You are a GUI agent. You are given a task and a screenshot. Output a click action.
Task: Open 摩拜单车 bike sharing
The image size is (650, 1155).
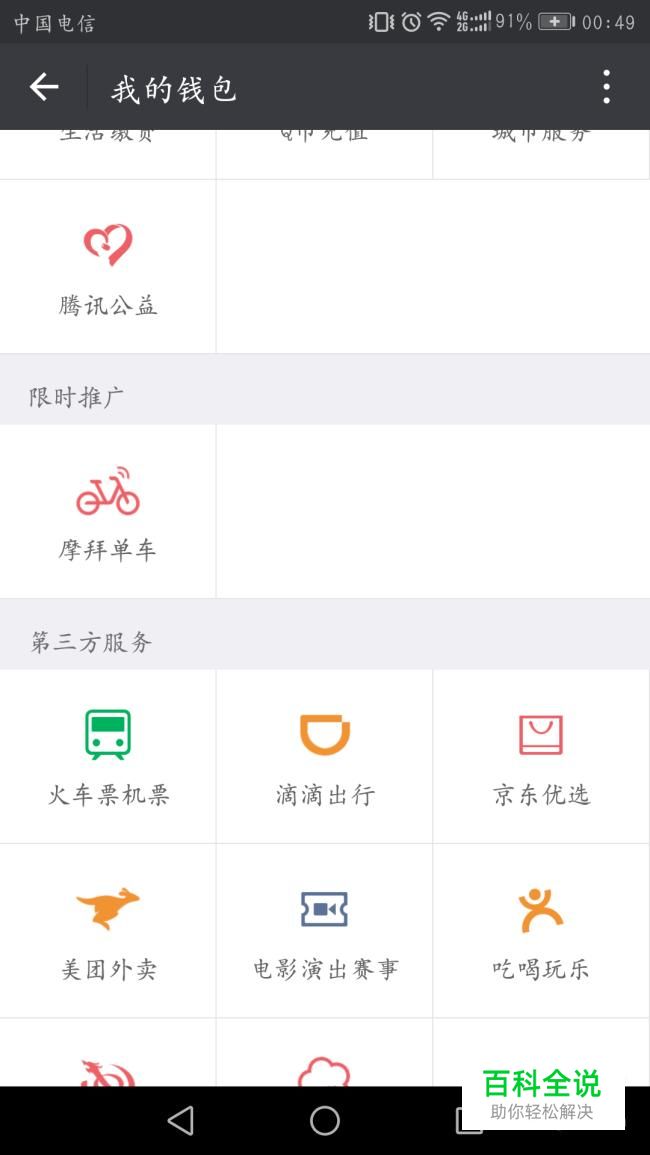[108, 512]
